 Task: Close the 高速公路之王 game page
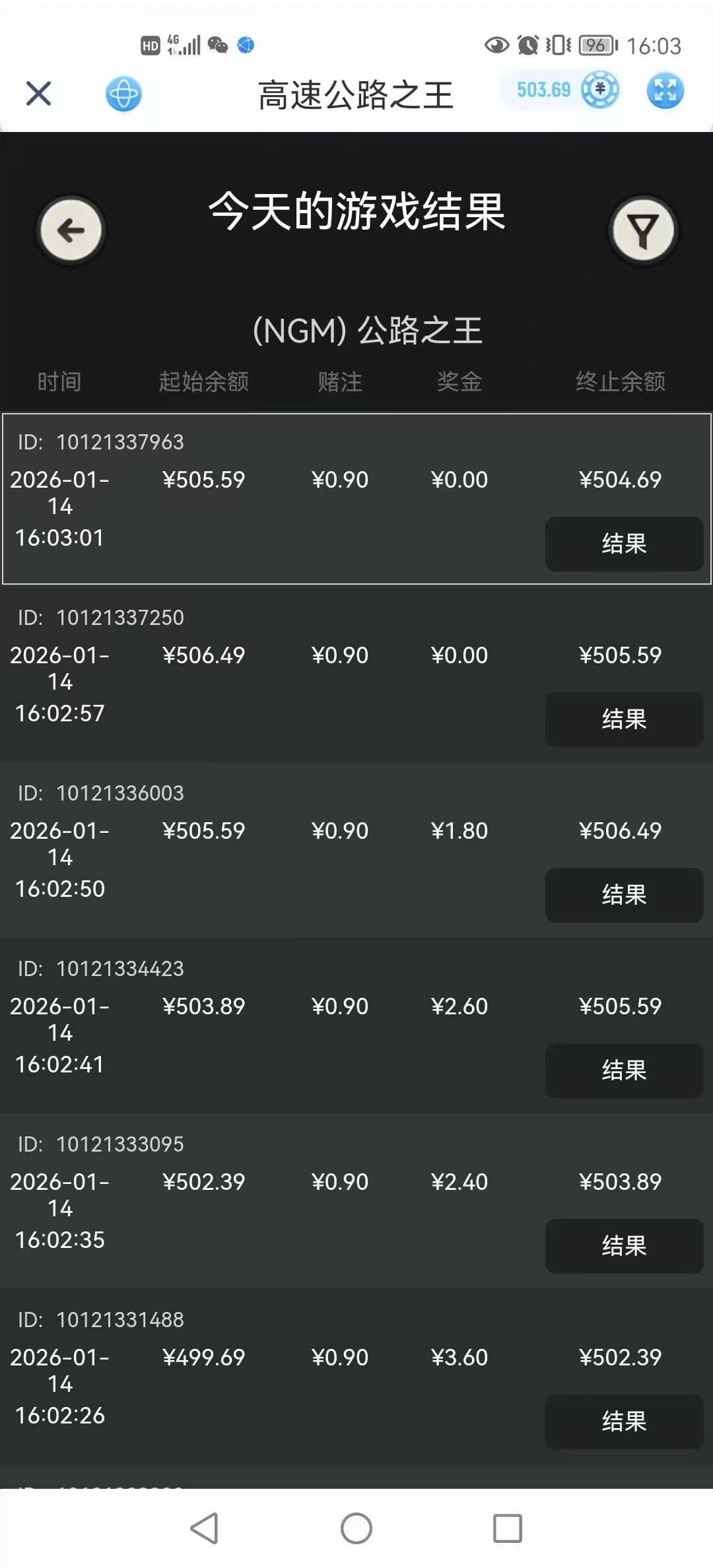tap(38, 93)
